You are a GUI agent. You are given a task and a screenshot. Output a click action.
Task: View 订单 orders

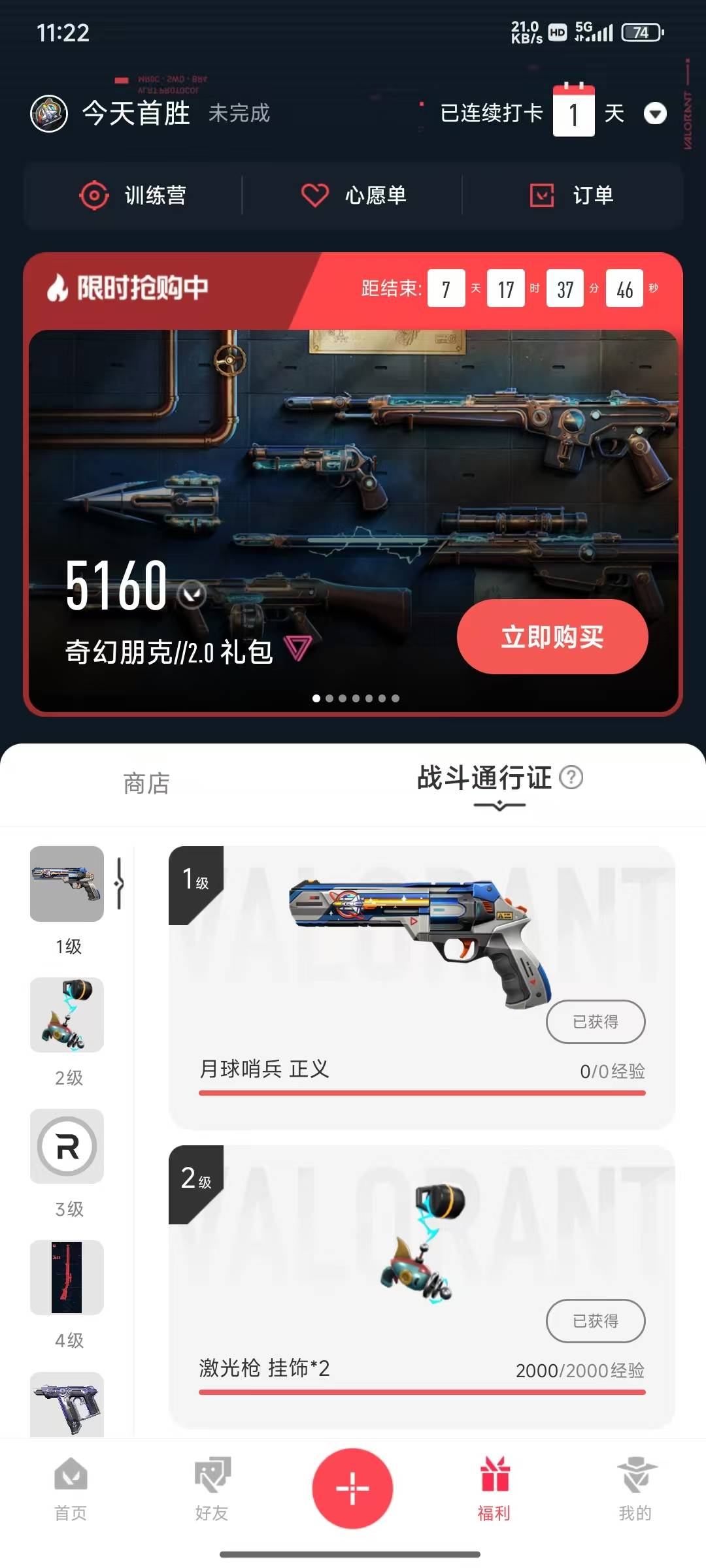[571, 195]
